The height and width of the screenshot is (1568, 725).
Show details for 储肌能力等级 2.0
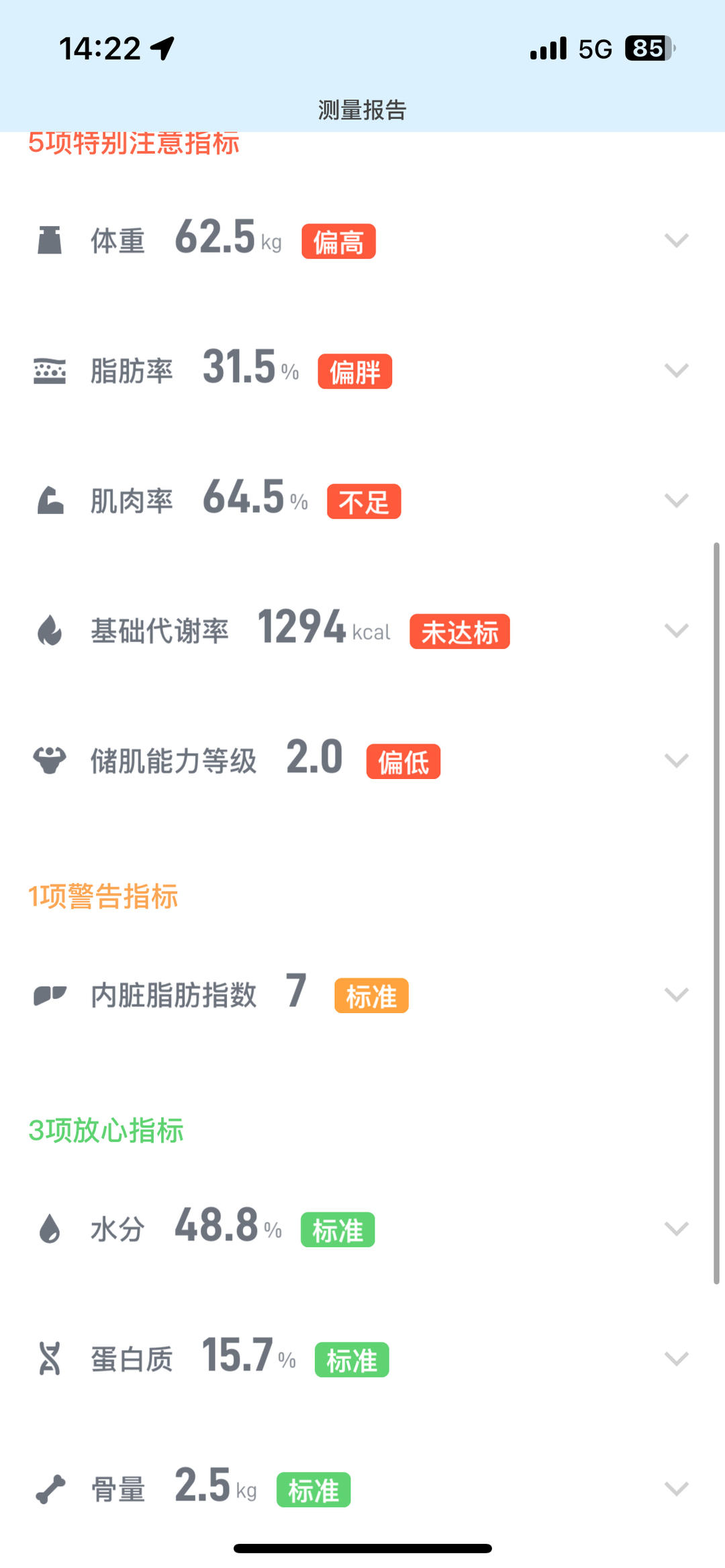tap(676, 761)
